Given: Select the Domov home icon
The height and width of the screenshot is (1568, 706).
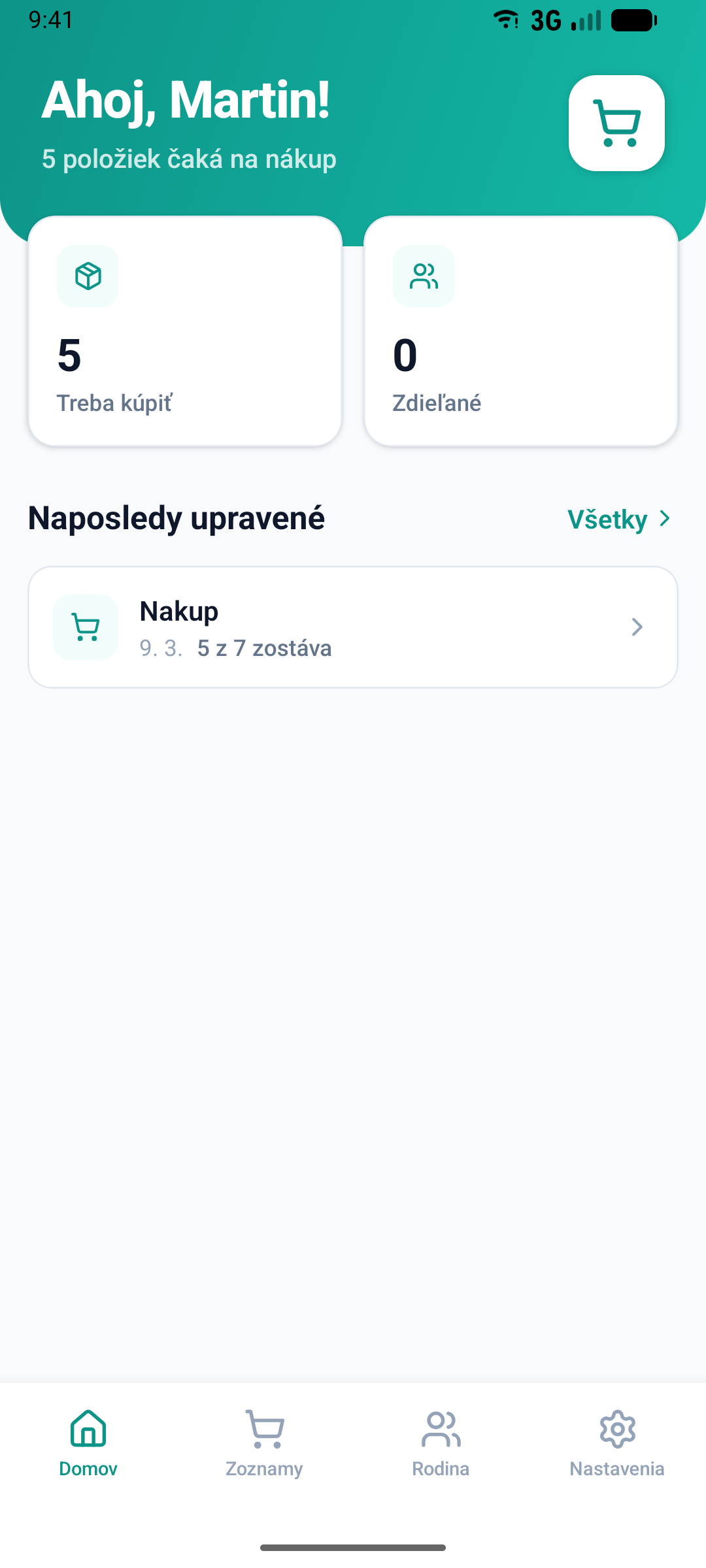Looking at the screenshot, I should click(88, 1428).
